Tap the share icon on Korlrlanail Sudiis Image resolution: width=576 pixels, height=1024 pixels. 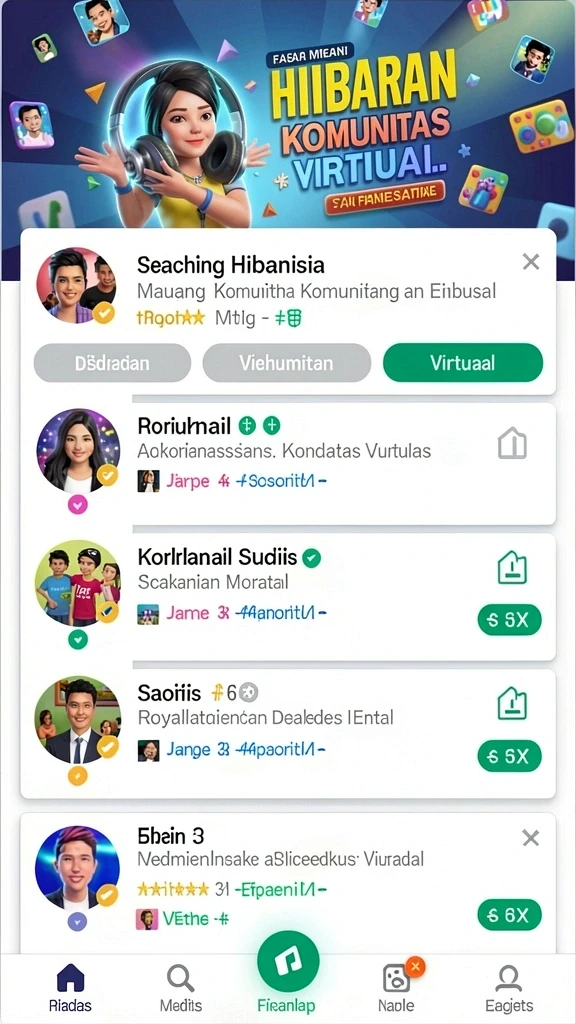click(x=512, y=568)
